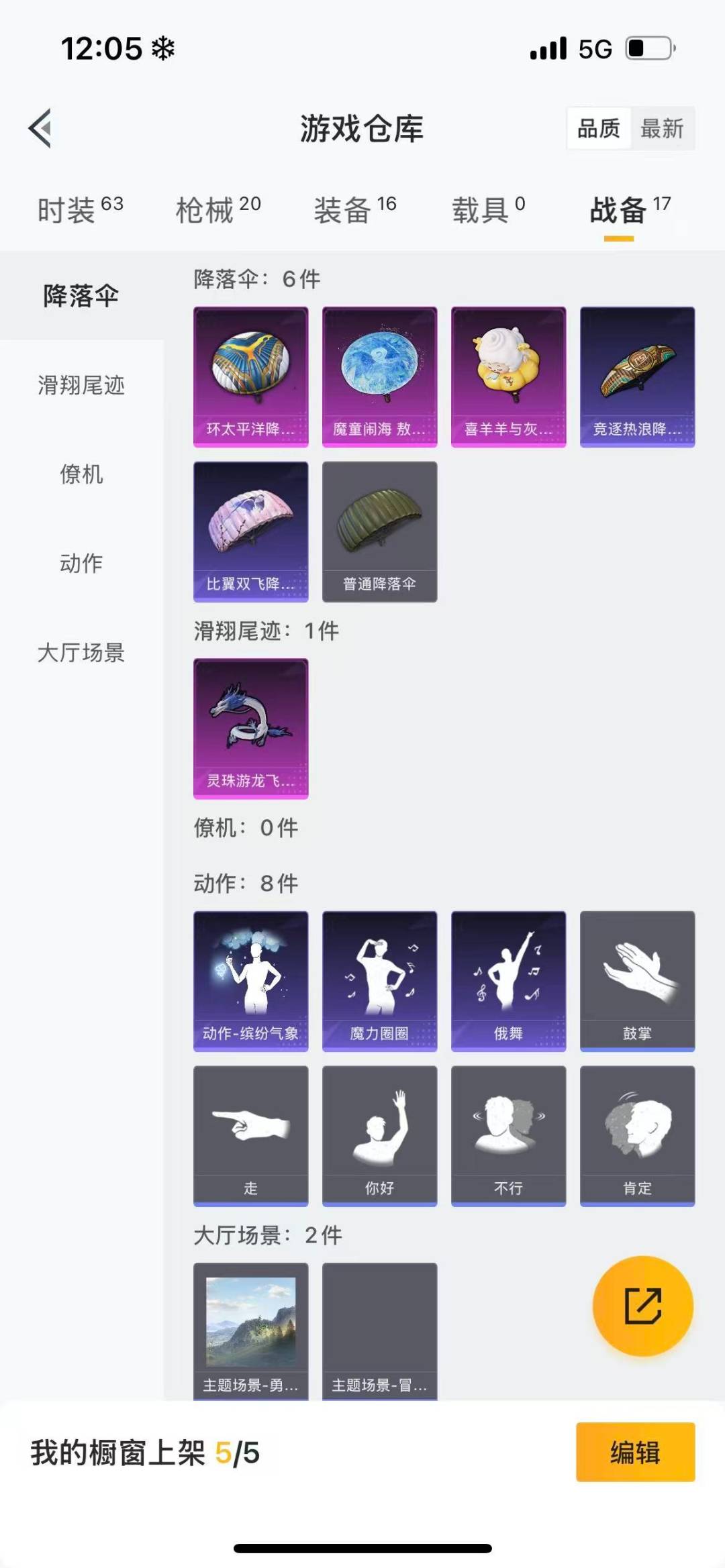View the 鼓掌 emote item

[638, 980]
